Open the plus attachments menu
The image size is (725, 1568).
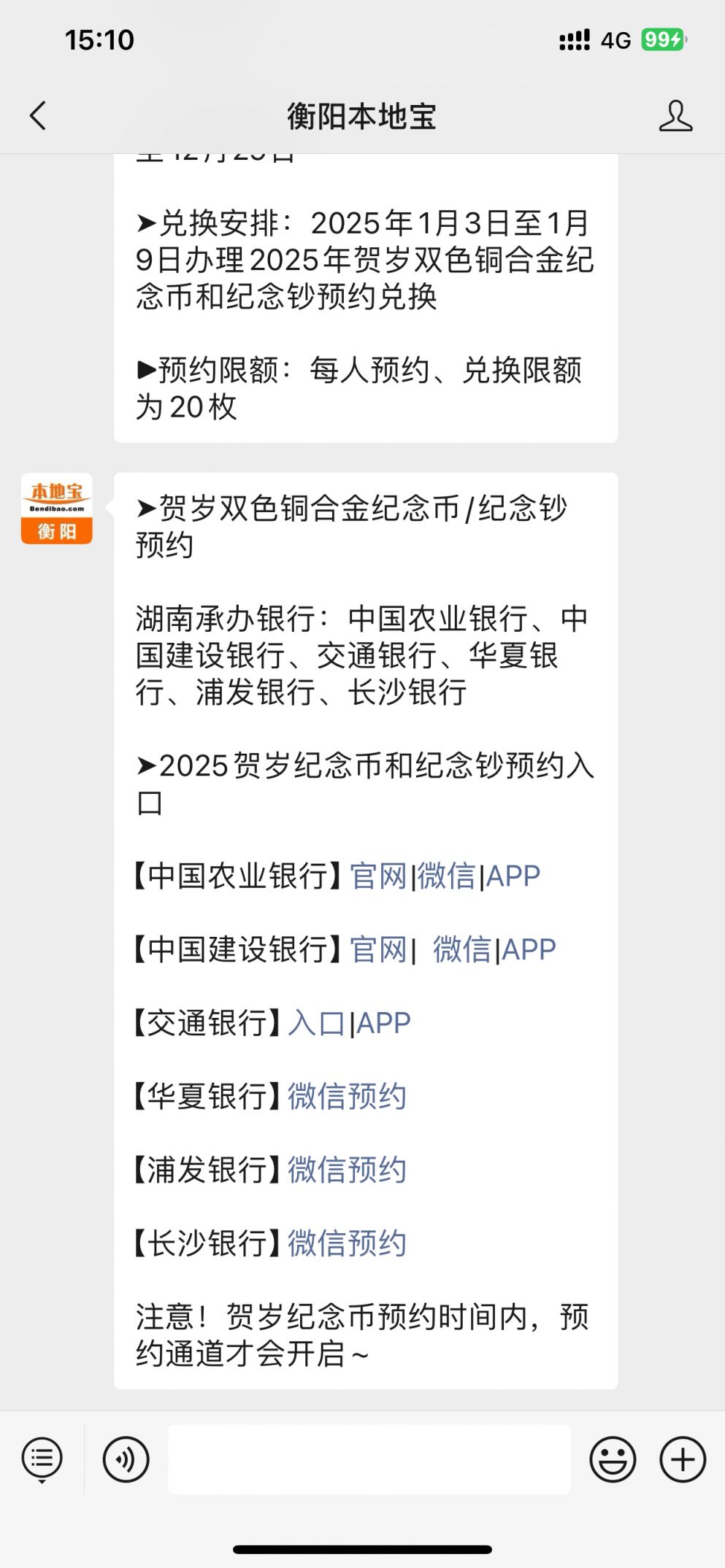tap(683, 1459)
